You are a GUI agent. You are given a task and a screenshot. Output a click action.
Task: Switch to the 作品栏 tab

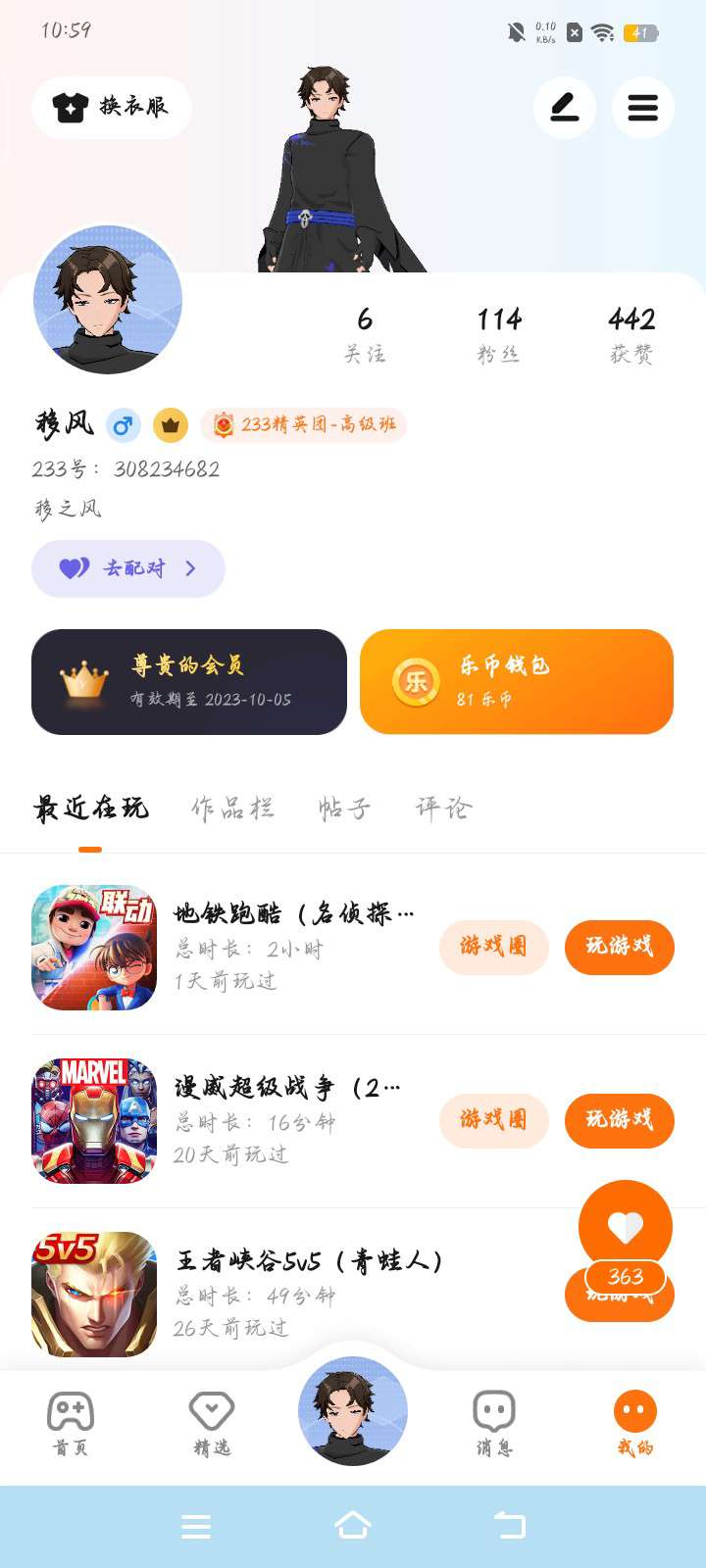pyautogui.click(x=232, y=808)
